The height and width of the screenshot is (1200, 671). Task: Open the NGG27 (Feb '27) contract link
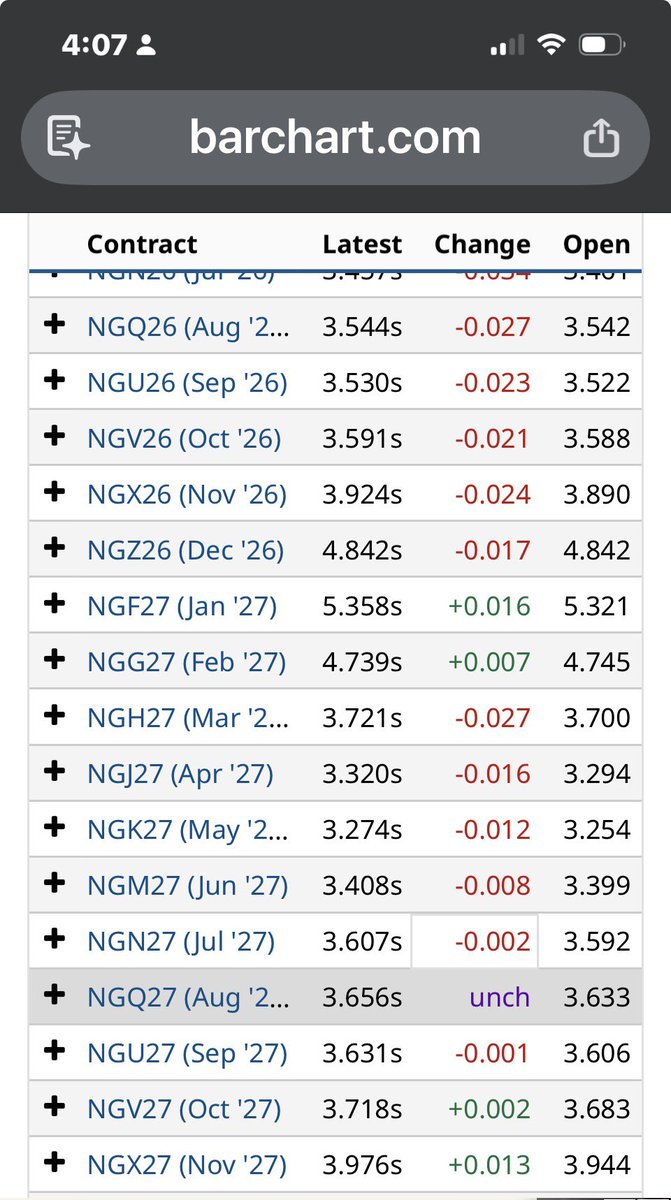pyautogui.click(x=187, y=663)
